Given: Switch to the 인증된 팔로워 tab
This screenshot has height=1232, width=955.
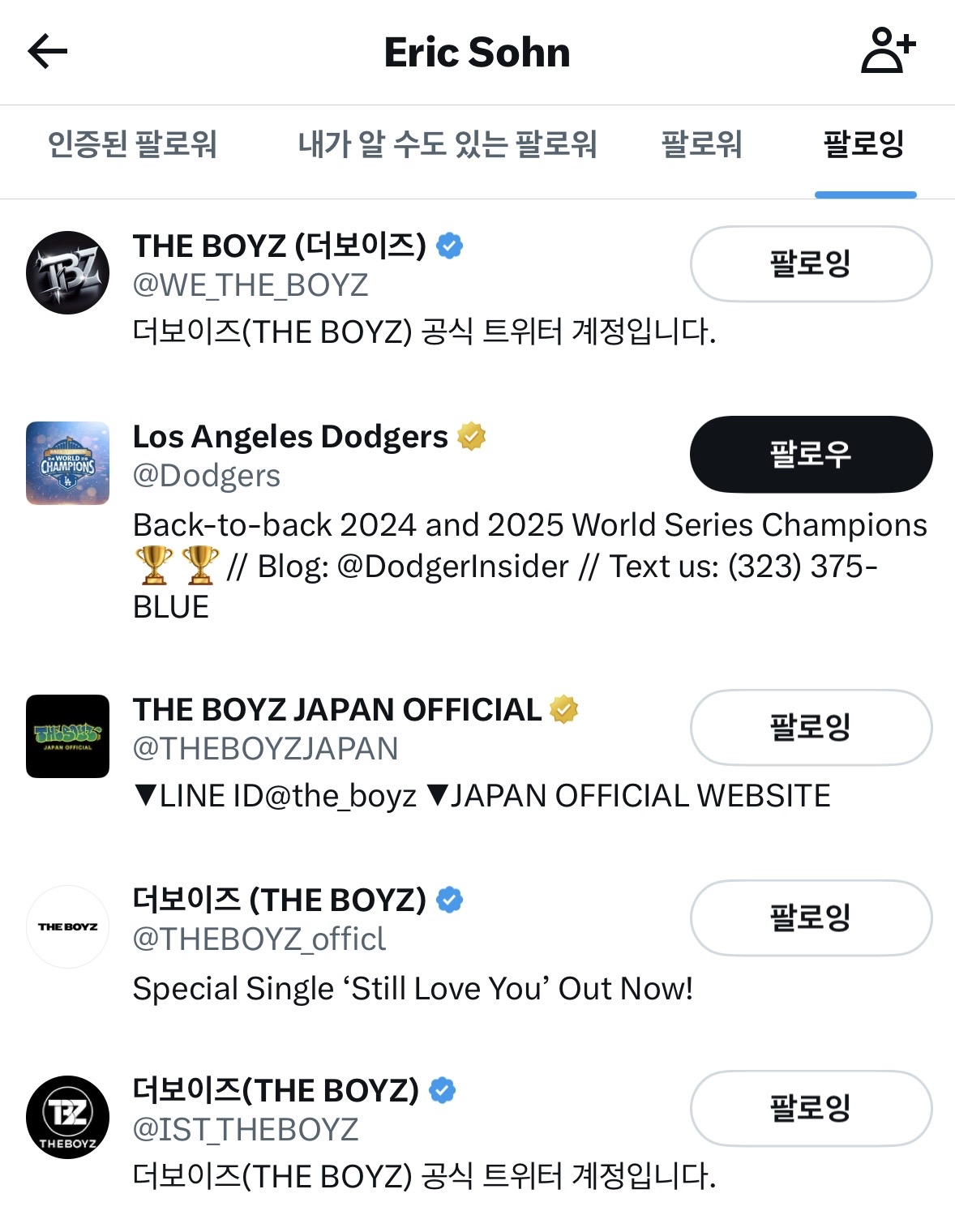Looking at the screenshot, I should click(x=132, y=144).
